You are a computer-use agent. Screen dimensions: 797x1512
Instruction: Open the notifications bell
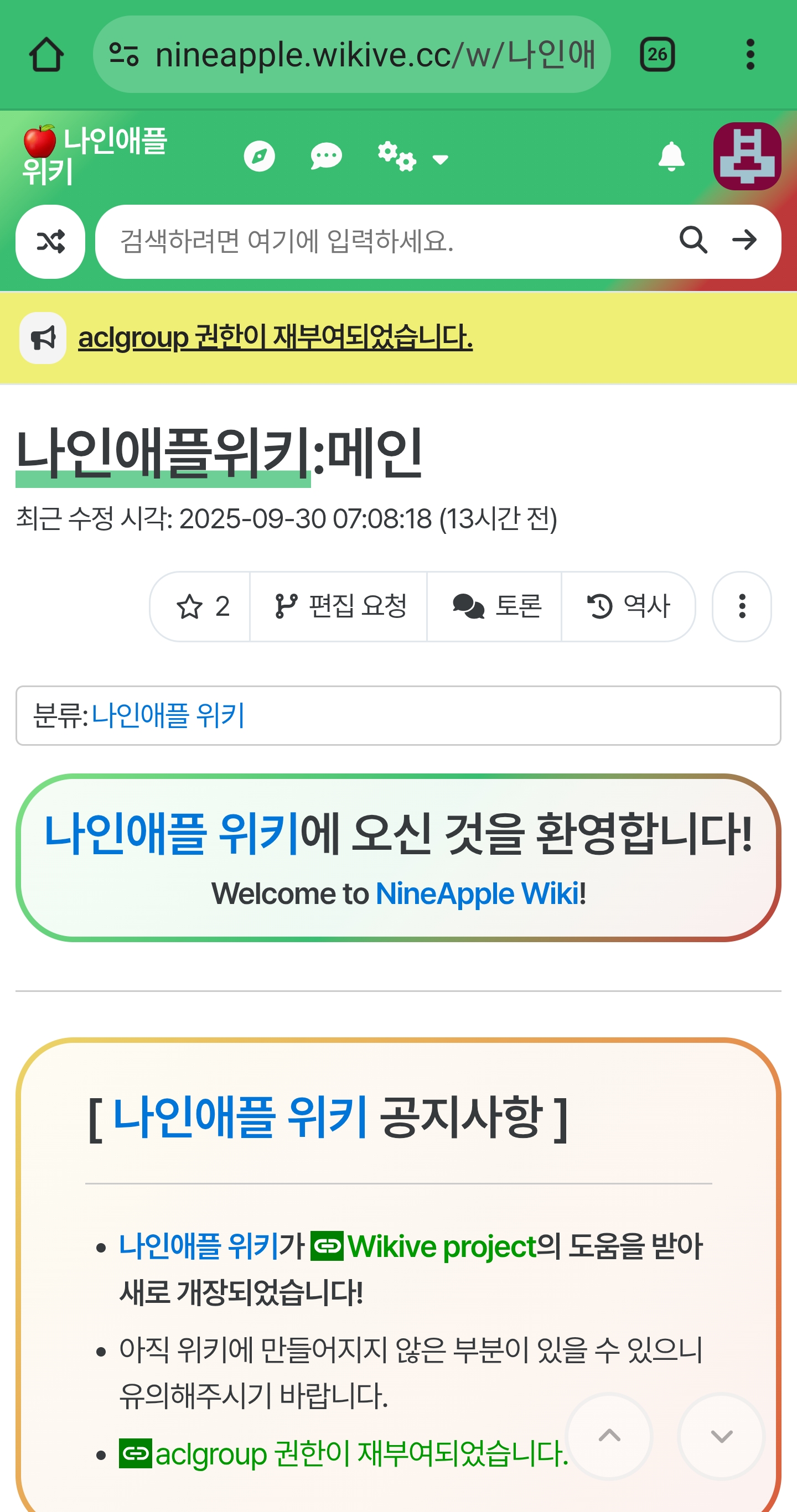point(671,156)
